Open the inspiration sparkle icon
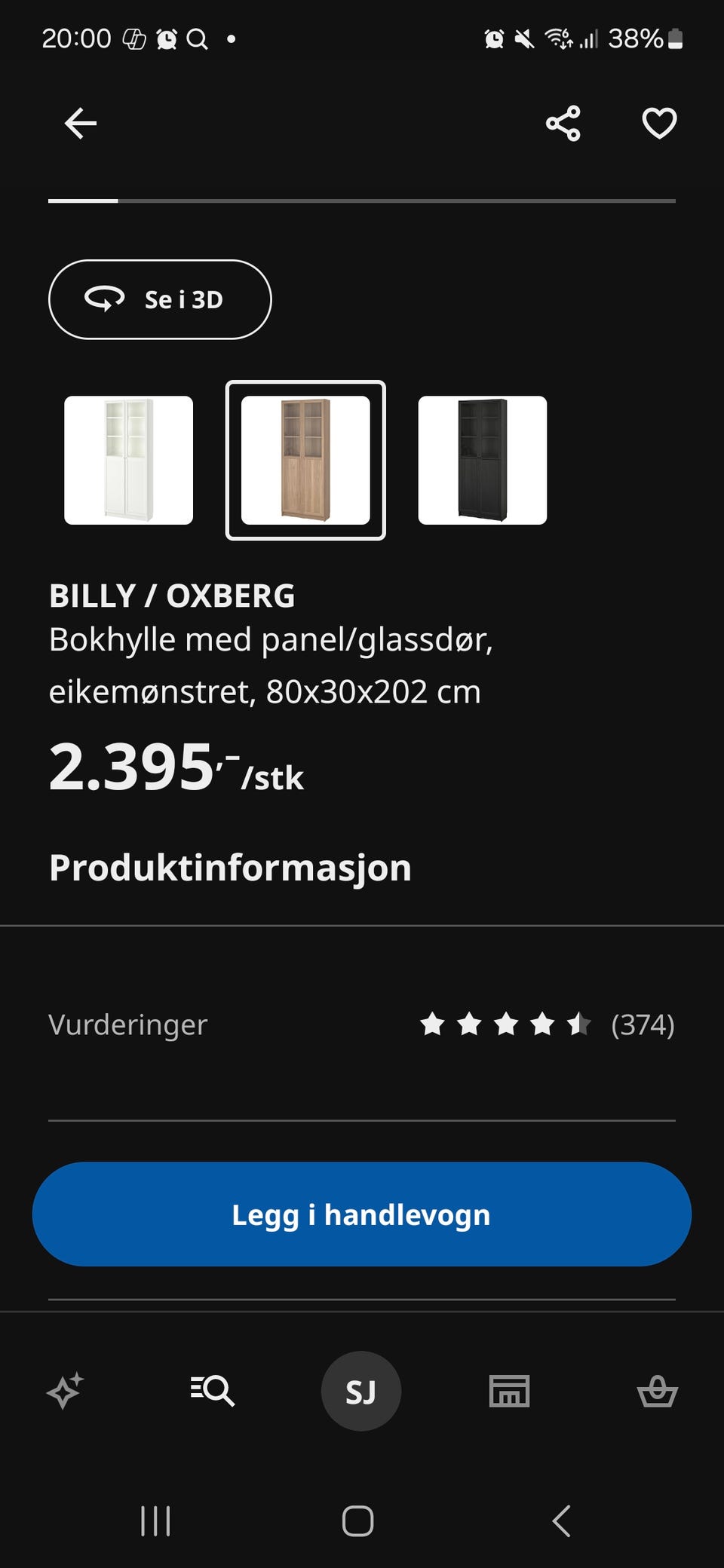The height and width of the screenshot is (1568, 724). pyautogui.click(x=66, y=1391)
